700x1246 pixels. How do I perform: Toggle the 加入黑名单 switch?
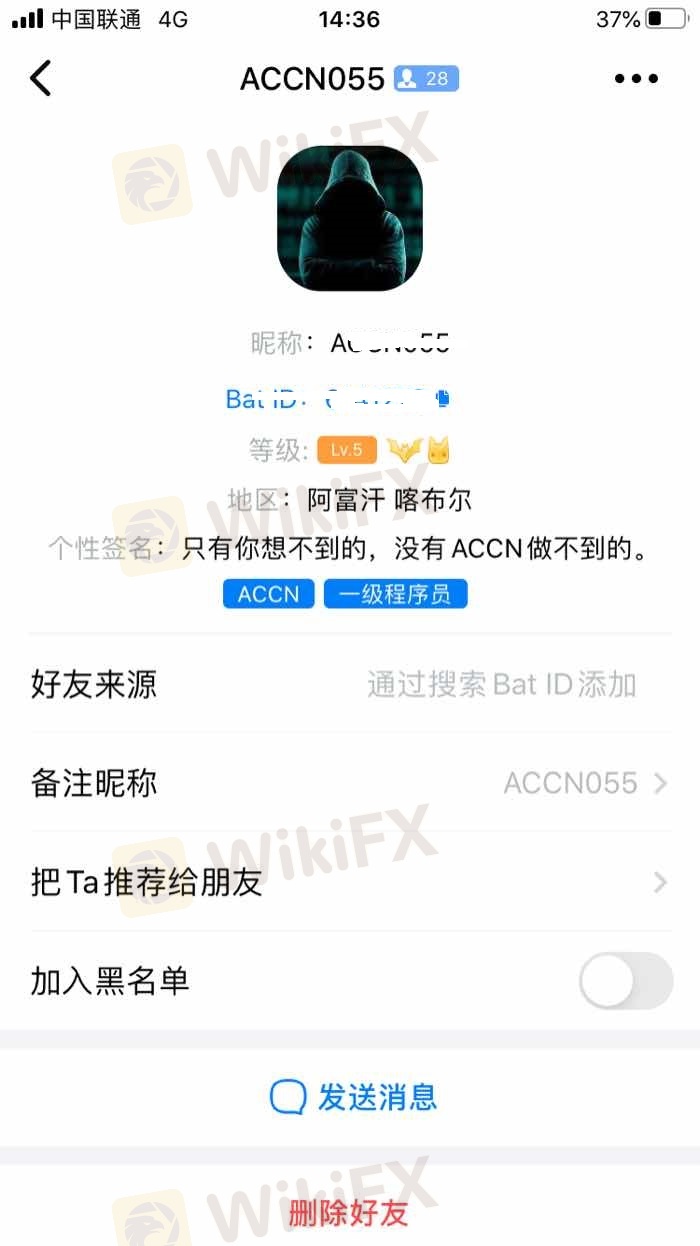click(x=626, y=980)
